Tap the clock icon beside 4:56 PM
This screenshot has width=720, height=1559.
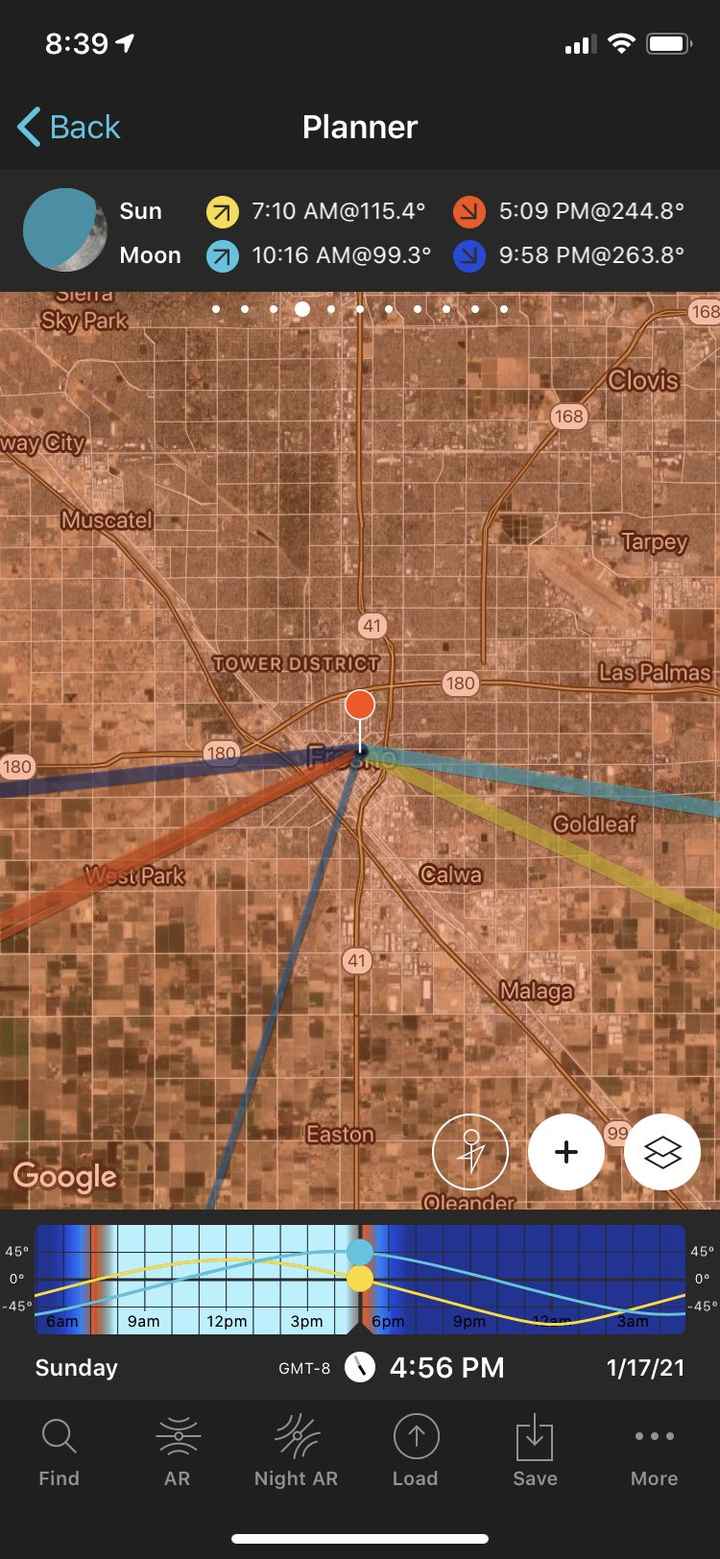(x=360, y=1367)
